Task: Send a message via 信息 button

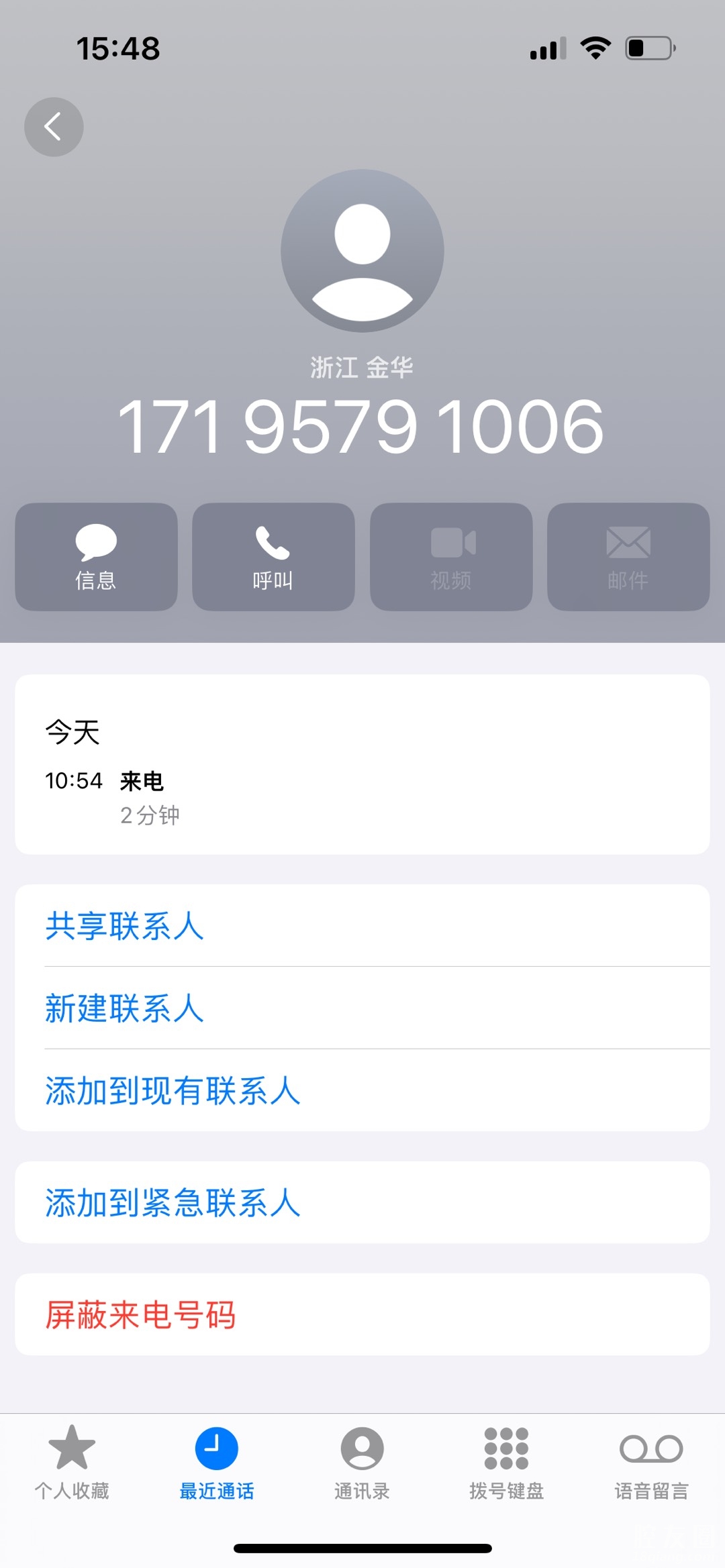Action: (96, 557)
